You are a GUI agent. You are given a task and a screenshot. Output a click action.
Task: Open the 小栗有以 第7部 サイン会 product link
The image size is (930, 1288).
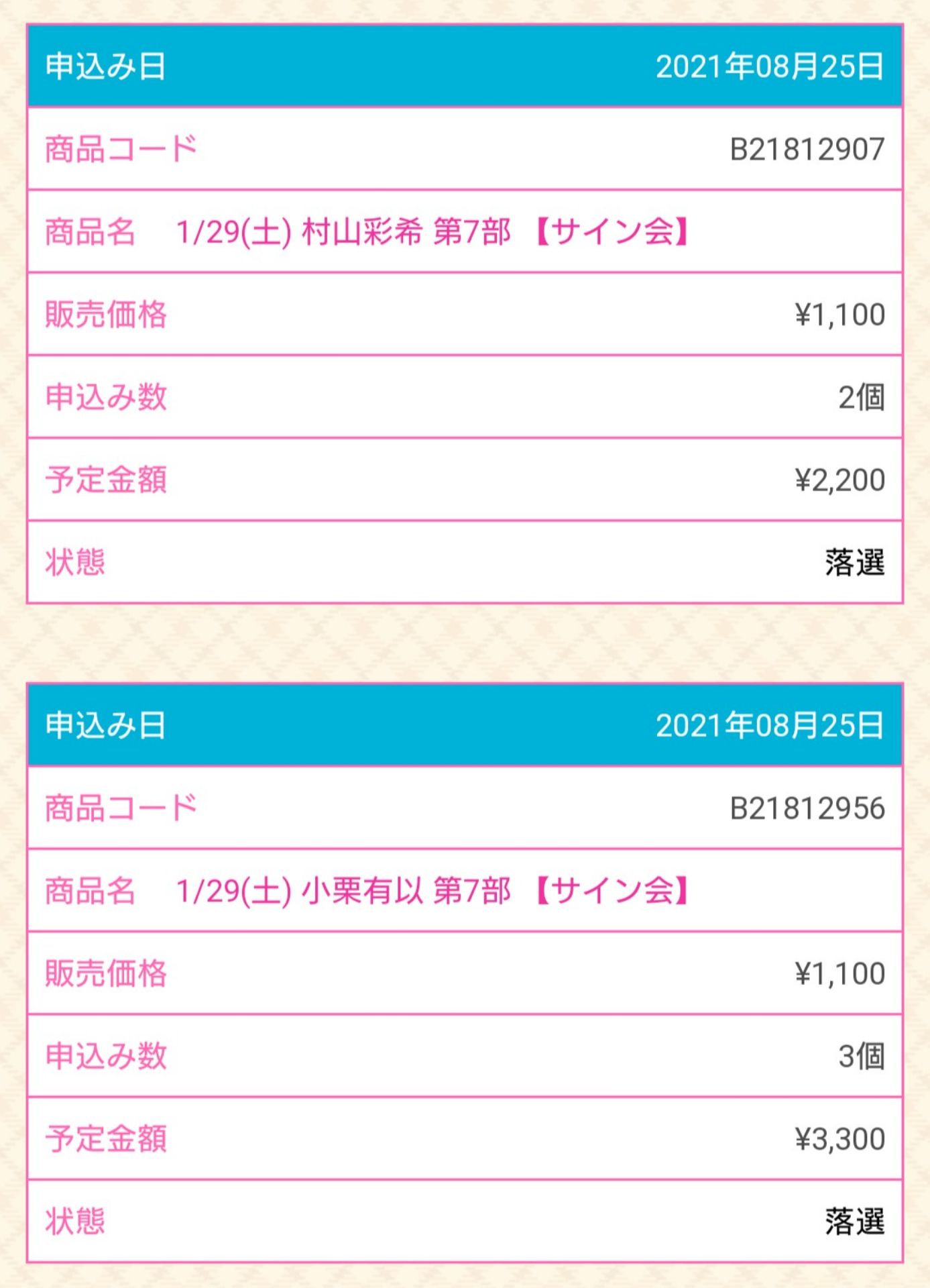(432, 891)
